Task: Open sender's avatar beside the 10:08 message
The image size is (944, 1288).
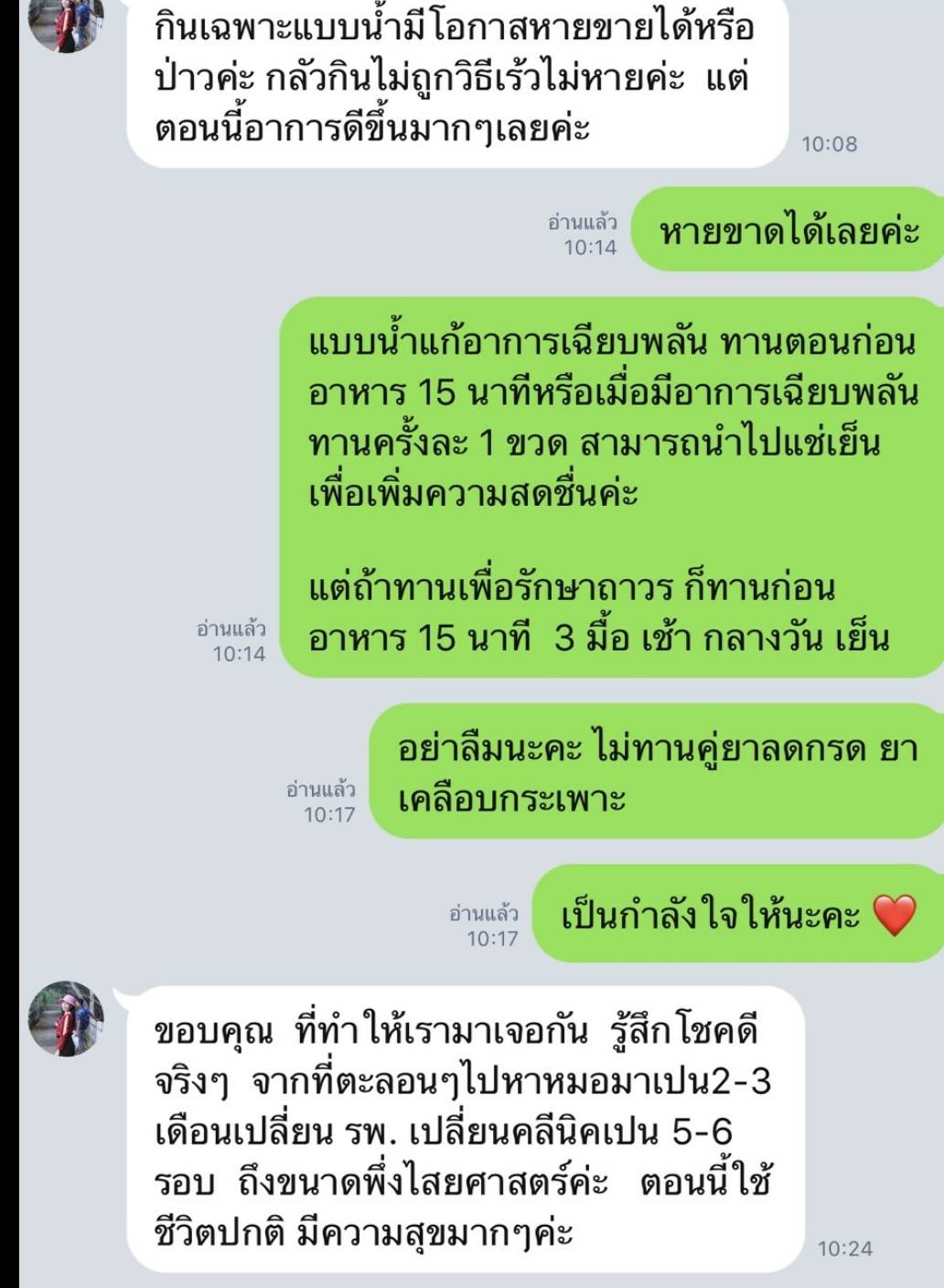Action: point(67,22)
